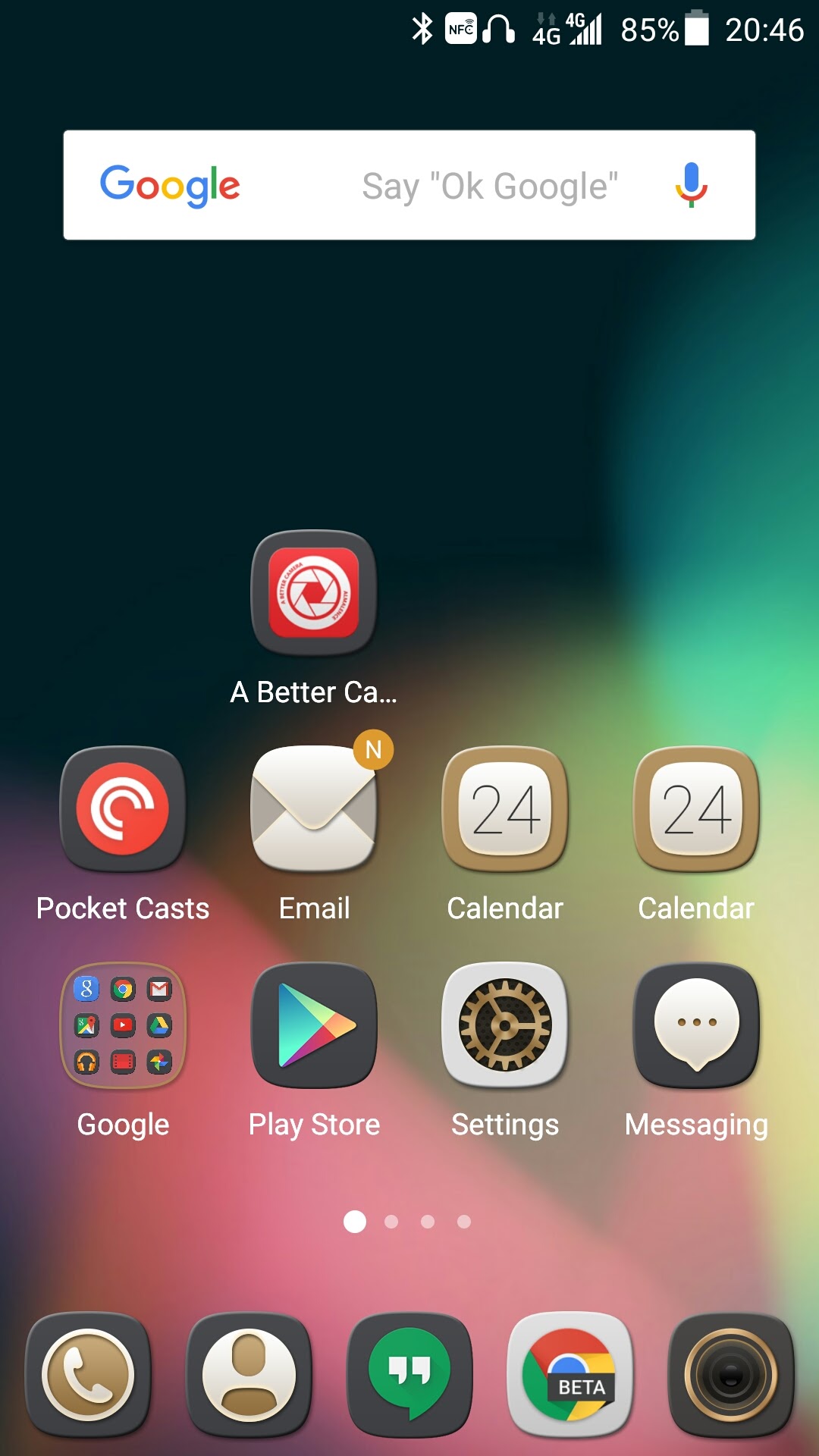
Task: Start voice search with the microphone
Action: click(691, 185)
